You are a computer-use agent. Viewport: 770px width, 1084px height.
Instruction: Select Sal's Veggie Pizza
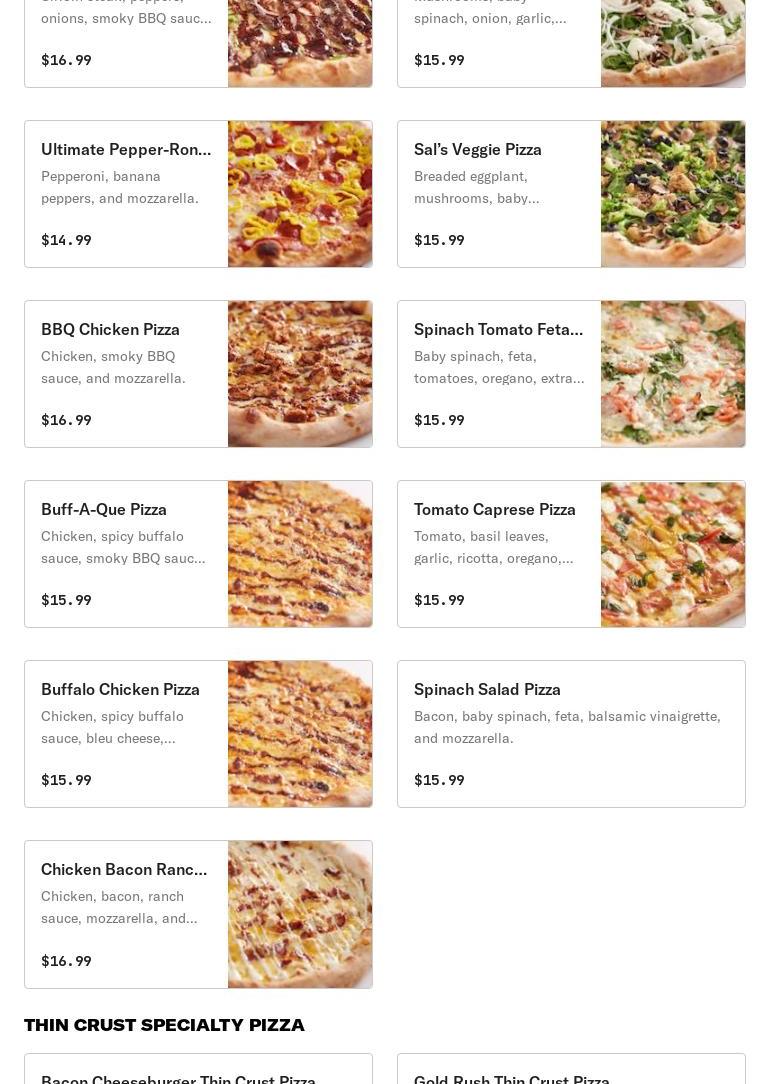pos(571,194)
